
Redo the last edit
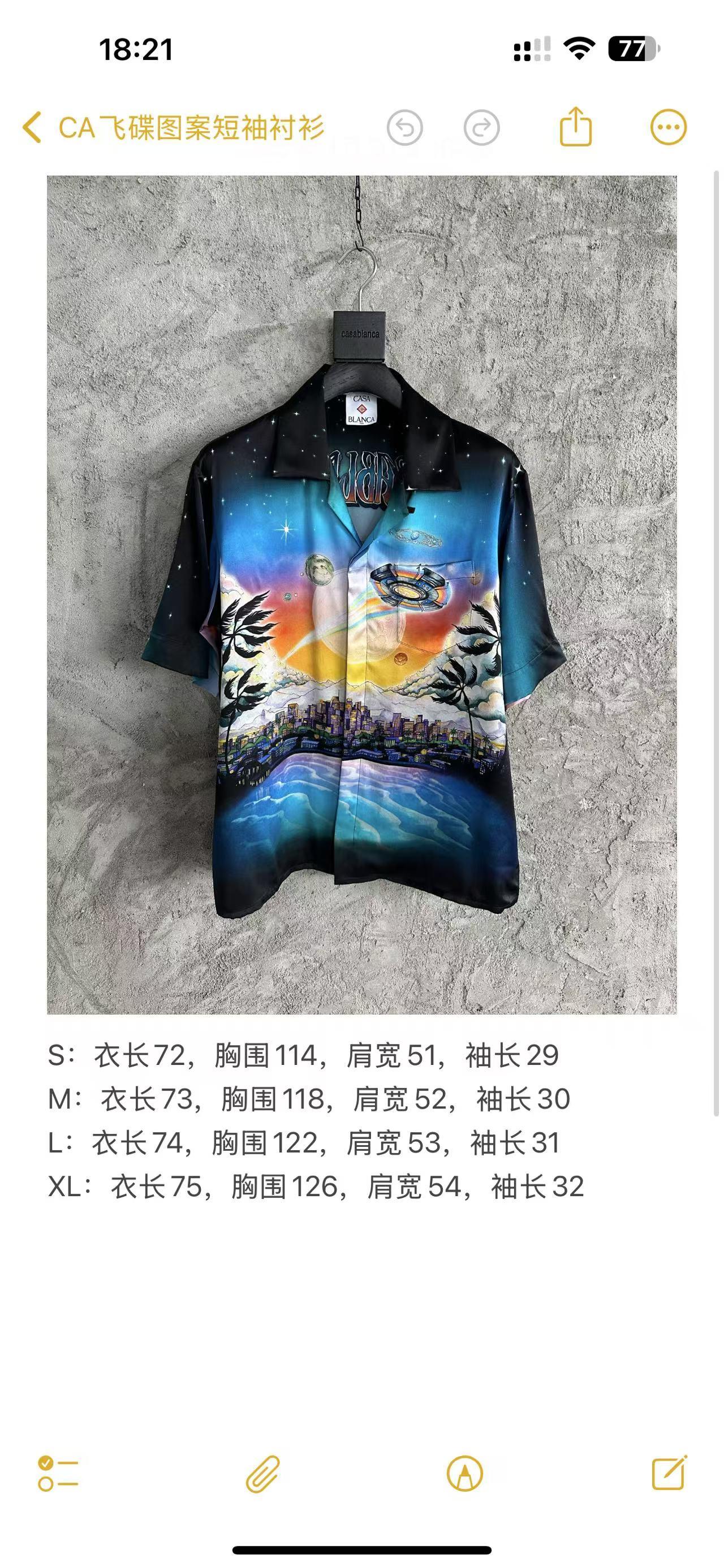click(481, 128)
